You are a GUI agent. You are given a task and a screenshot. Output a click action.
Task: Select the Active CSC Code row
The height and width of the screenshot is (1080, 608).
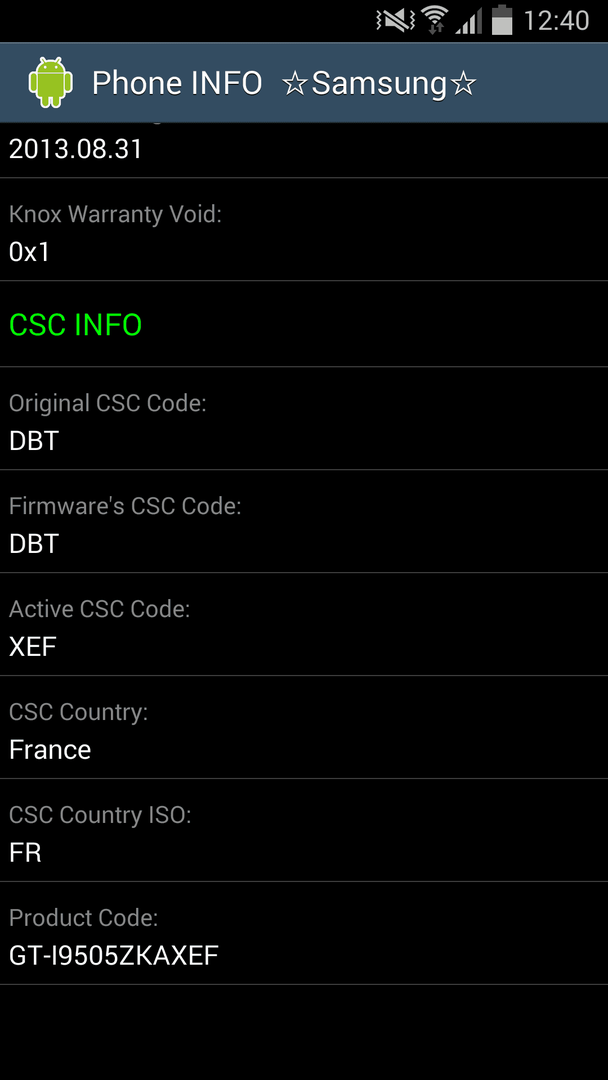pos(304,624)
